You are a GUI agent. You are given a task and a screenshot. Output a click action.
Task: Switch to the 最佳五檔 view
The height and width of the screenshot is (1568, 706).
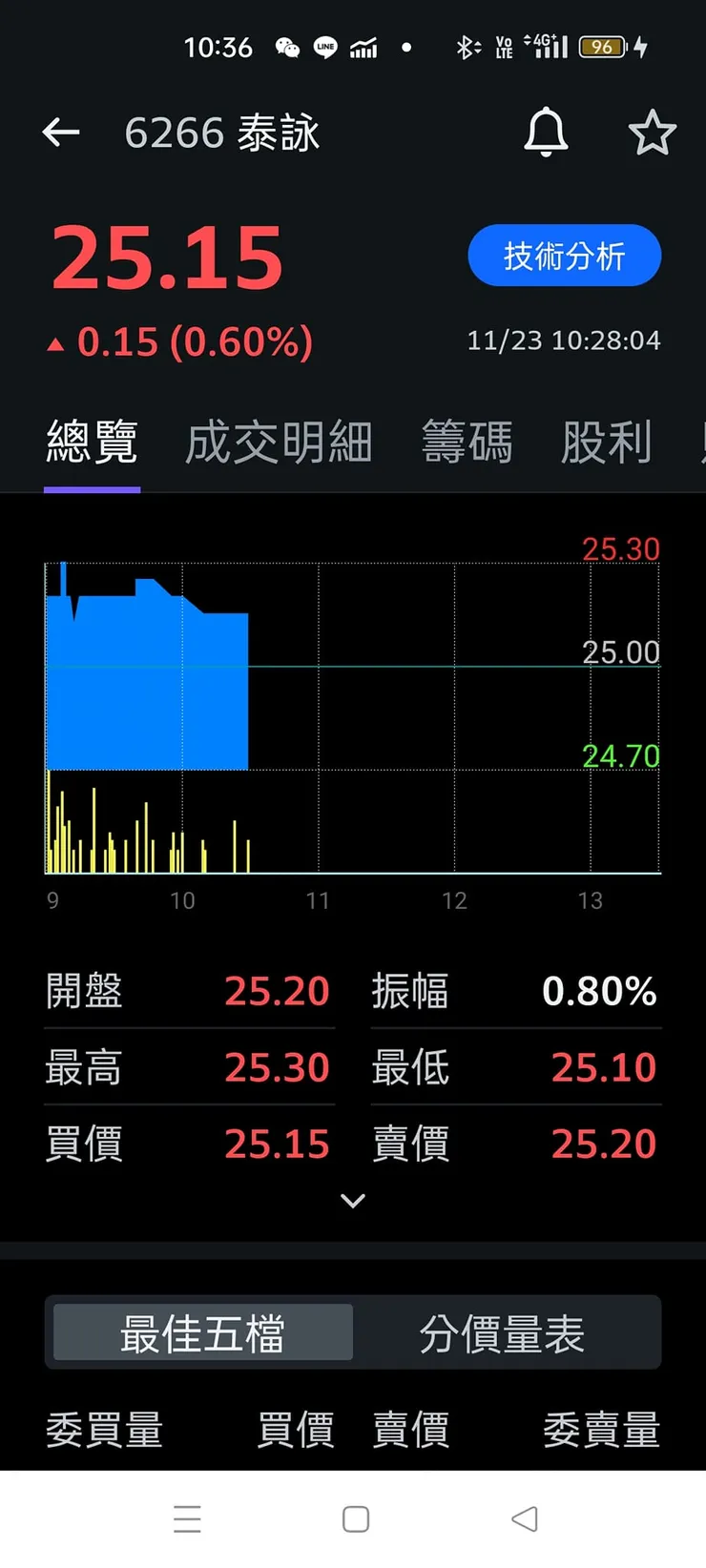199,1332
